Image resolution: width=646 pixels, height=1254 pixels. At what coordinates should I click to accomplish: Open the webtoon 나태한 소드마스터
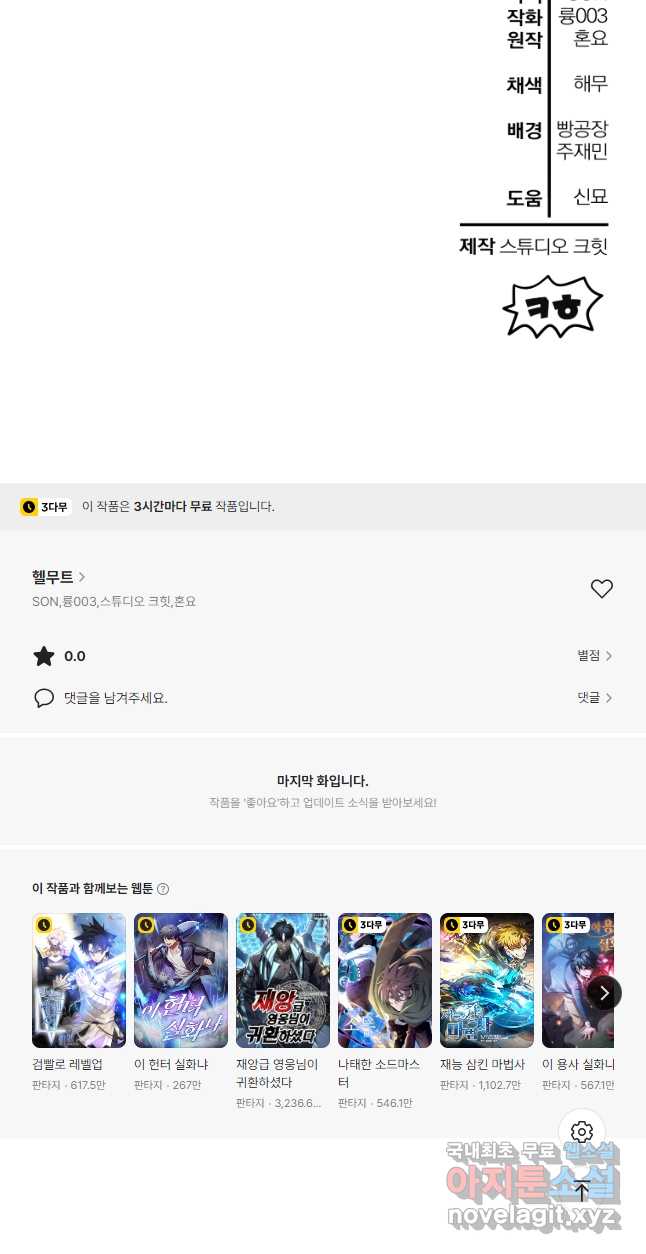tap(385, 1011)
